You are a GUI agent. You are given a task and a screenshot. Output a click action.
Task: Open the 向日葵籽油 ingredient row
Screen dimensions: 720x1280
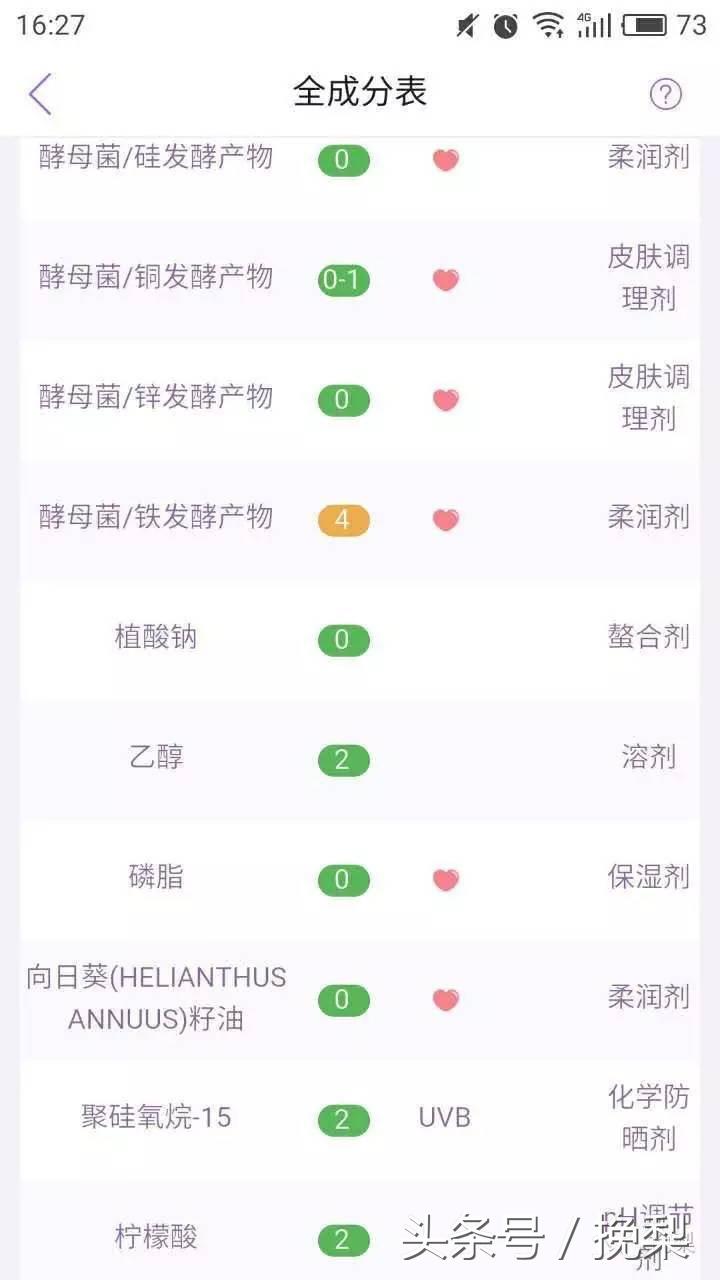click(360, 1000)
